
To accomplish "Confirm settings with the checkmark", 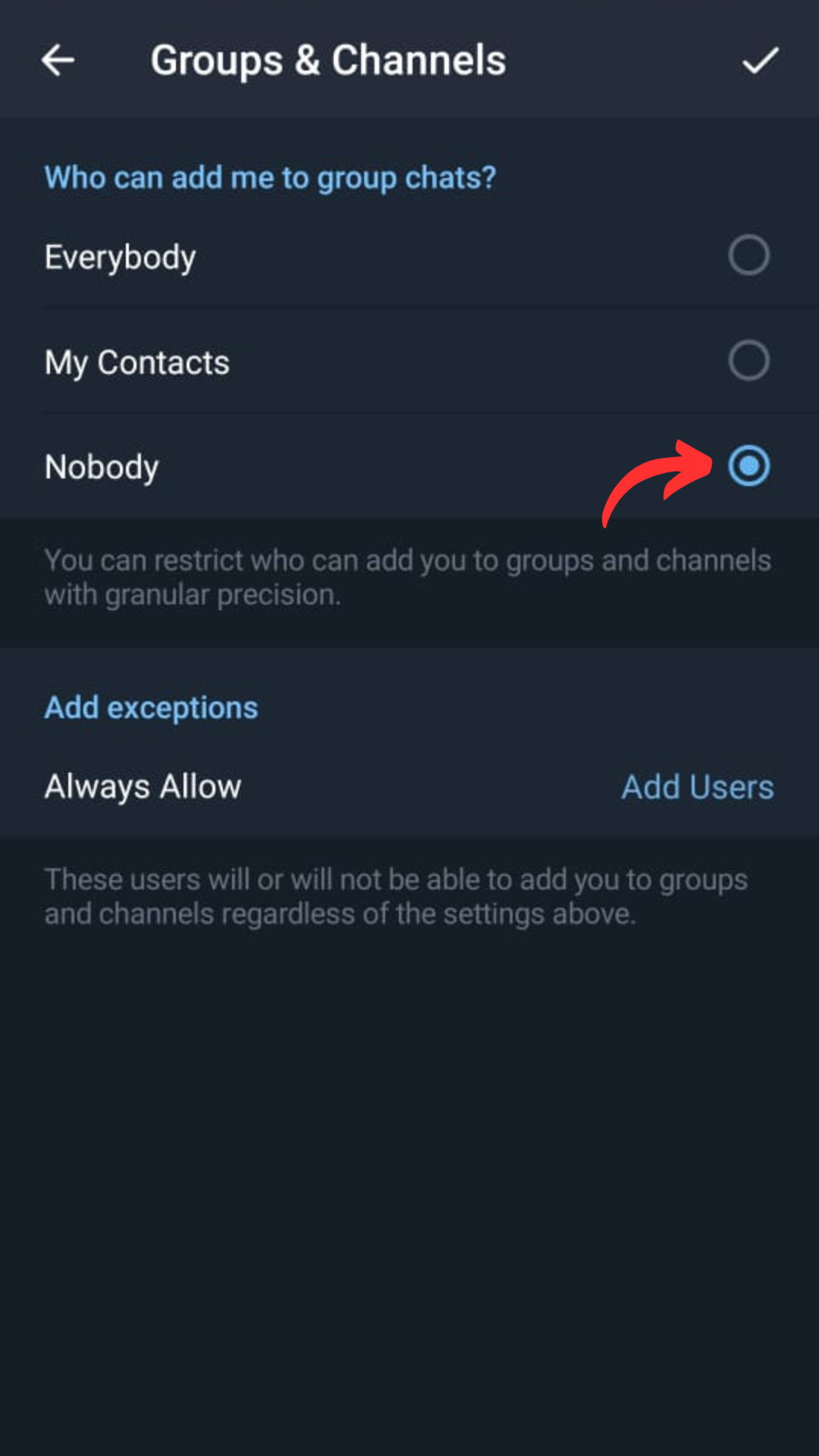I will click(x=760, y=60).
